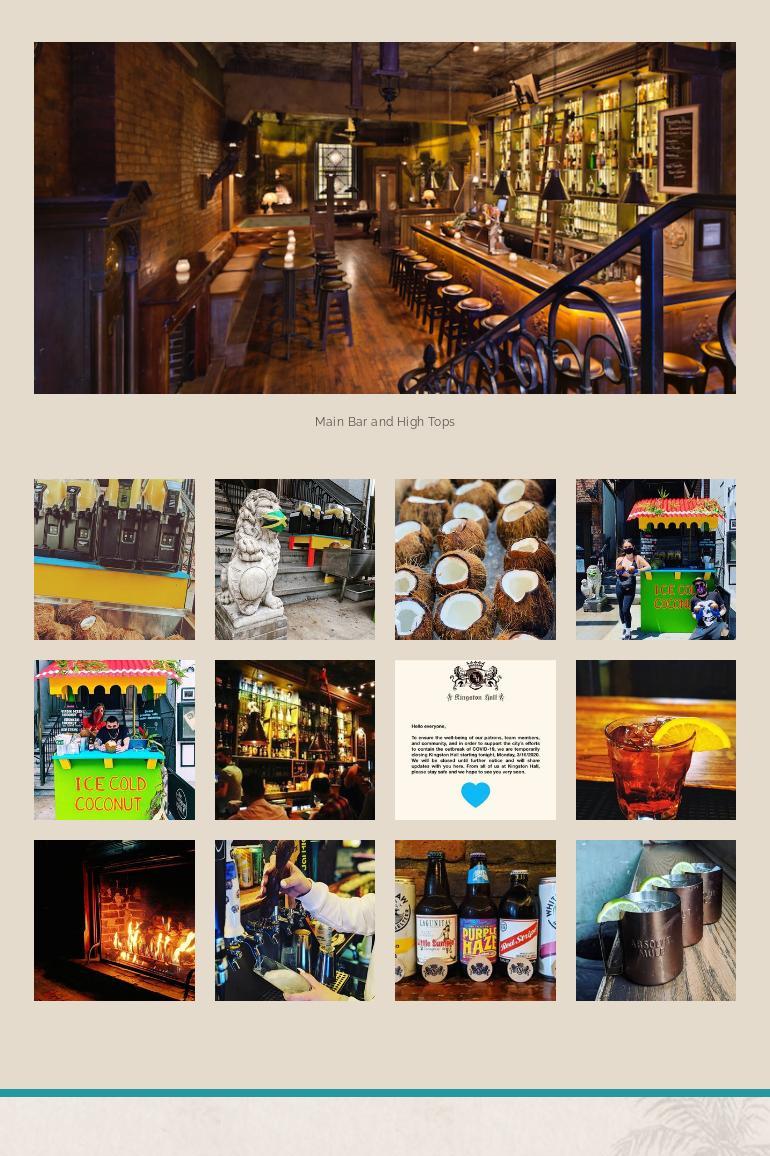Screen dimensions: 770x1156
Task: Open the copper Absolut mule mugs photo
Action: [x=656, y=920]
